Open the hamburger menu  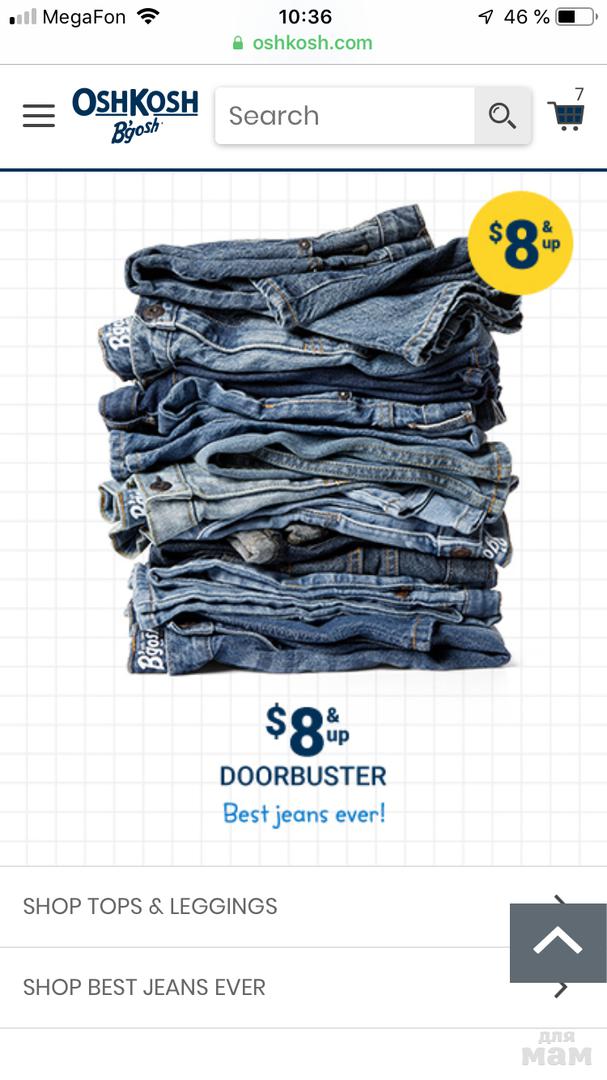[x=39, y=116]
